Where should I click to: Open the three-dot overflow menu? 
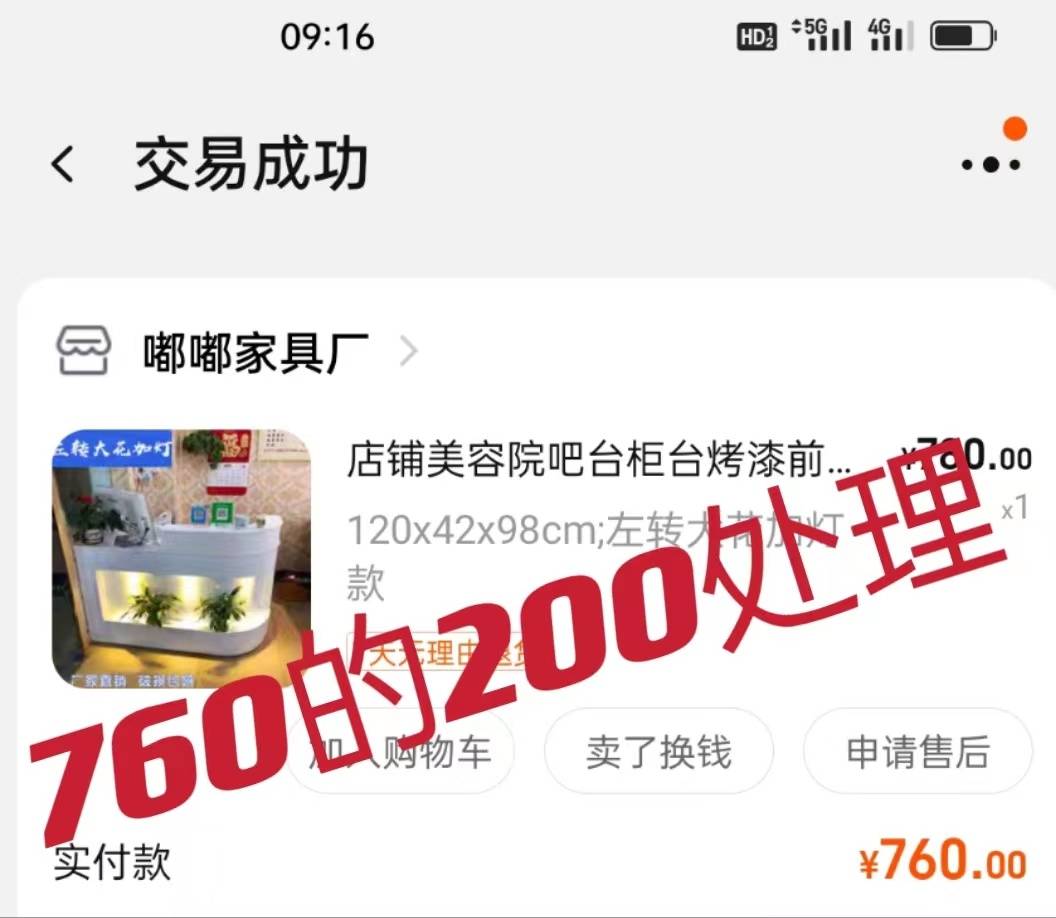tap(990, 165)
